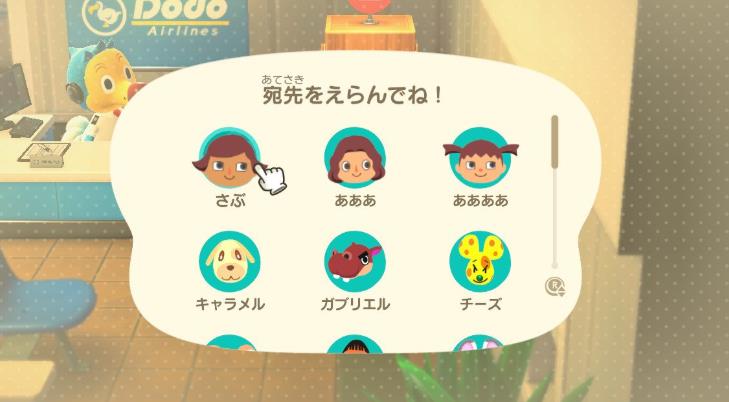Pick チーズ the mouse villager
This screenshot has height=402, width=729.
(480, 262)
